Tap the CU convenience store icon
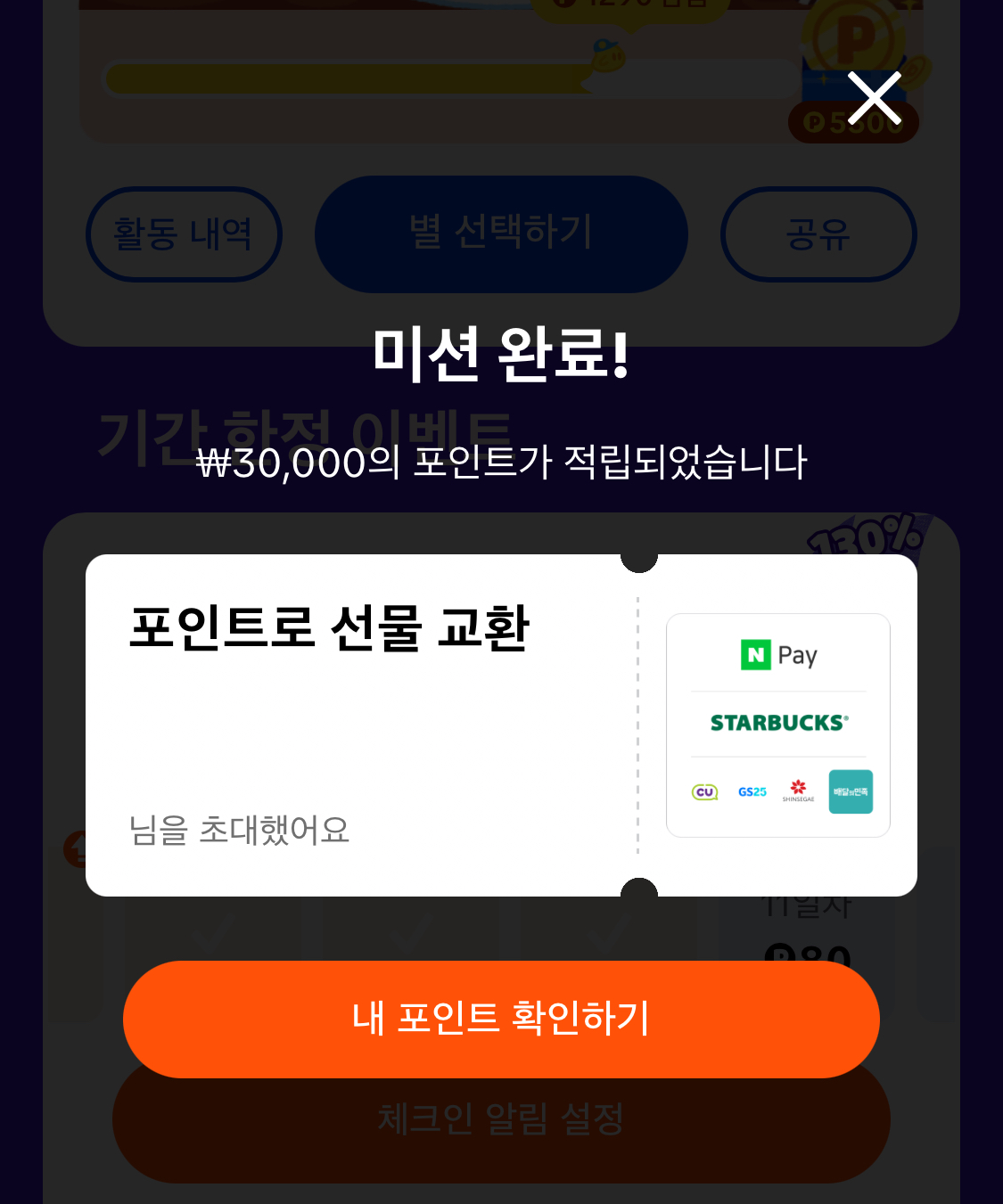 tap(705, 790)
